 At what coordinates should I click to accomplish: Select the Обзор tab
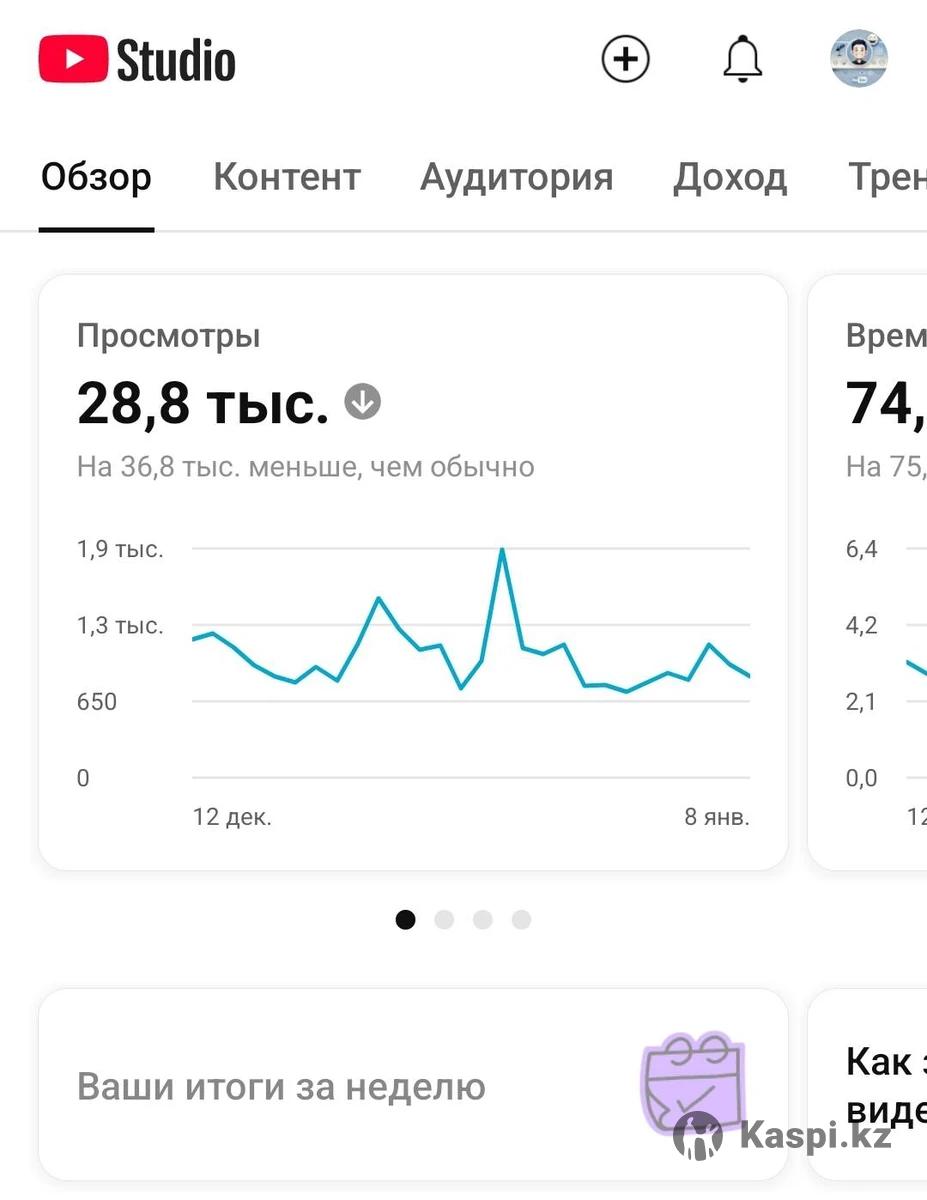coord(96,178)
